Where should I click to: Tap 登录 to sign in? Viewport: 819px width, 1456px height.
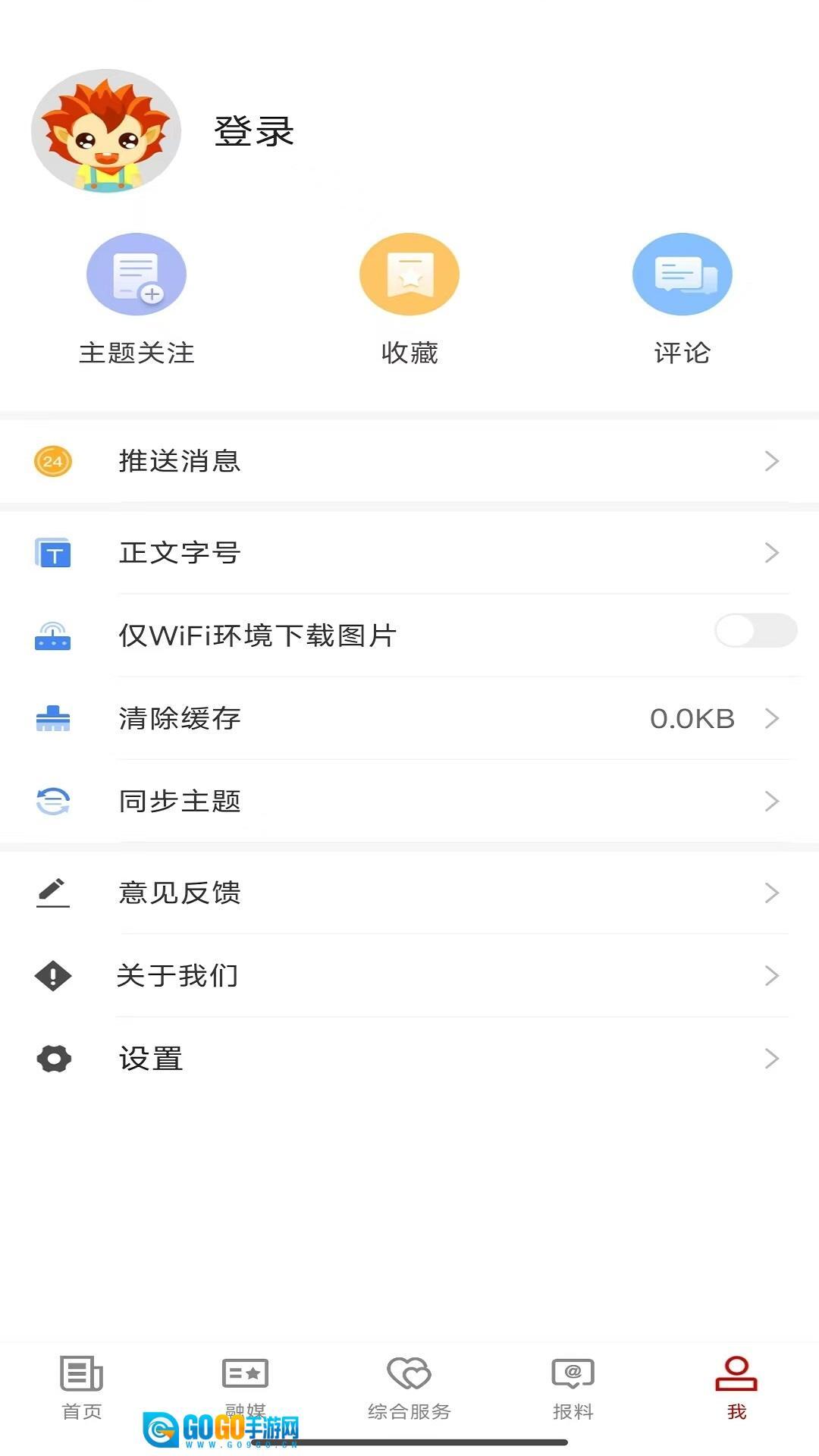tap(254, 131)
